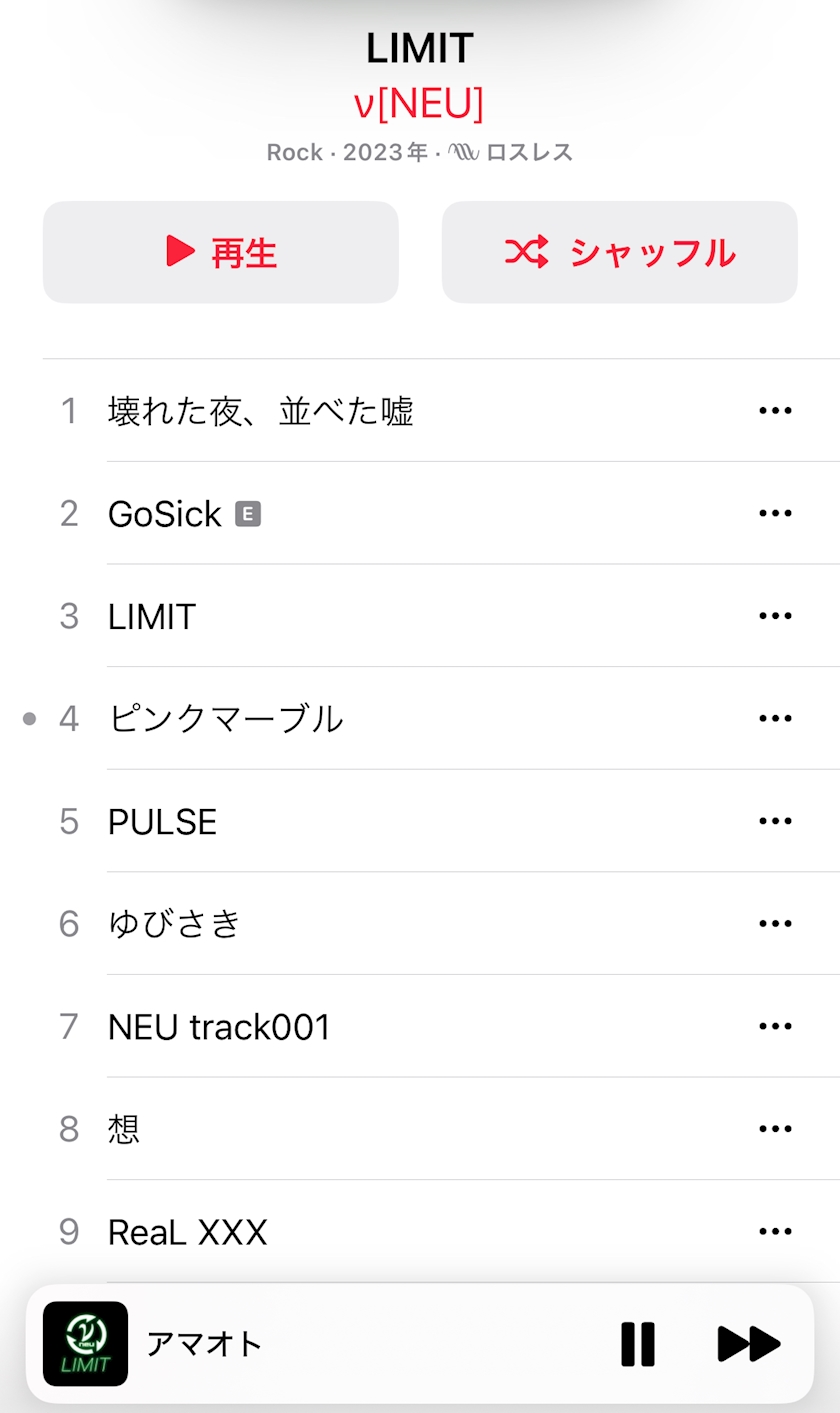
Task: Shuffle the album with シャッフル button
Action: 619,252
